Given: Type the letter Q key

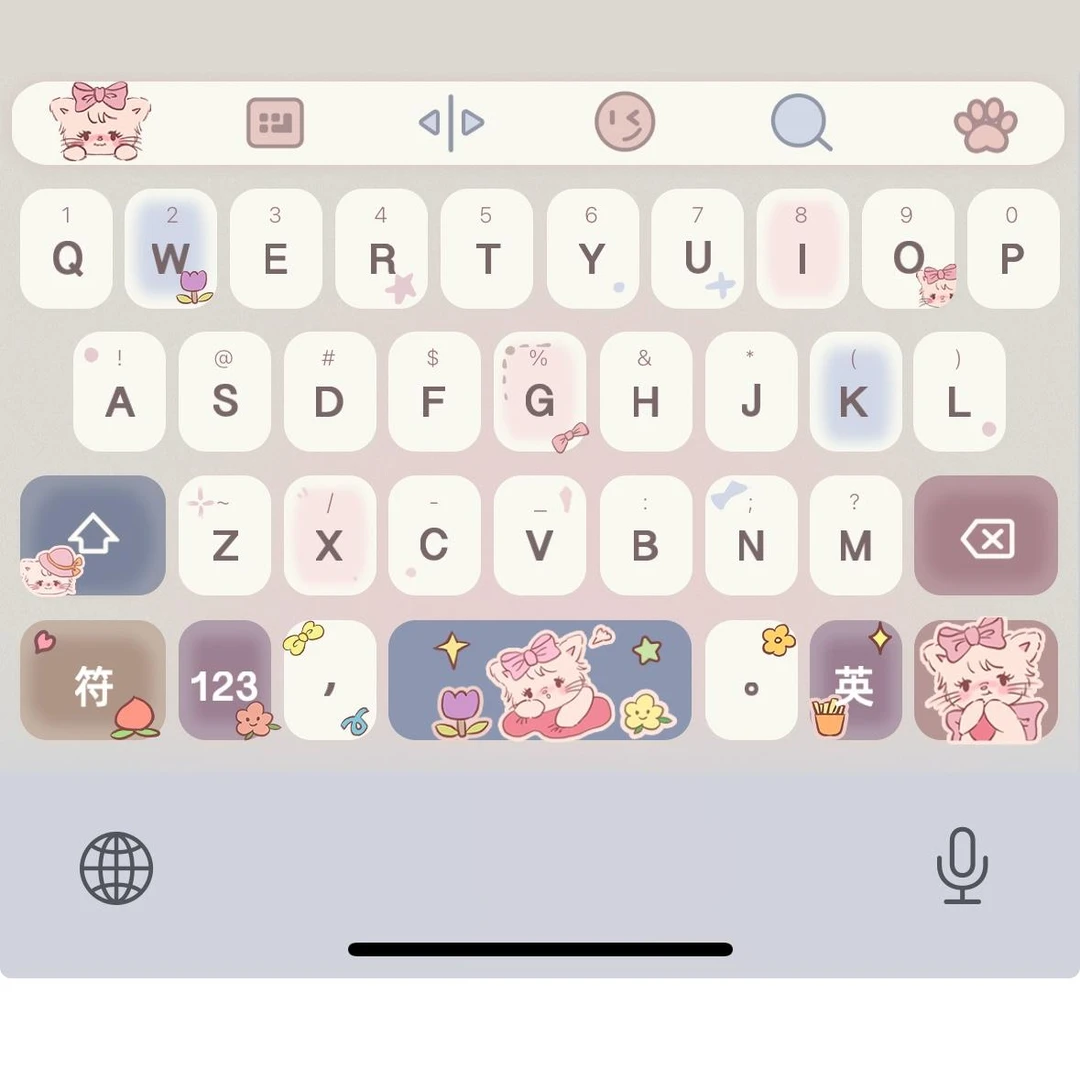Looking at the screenshot, I should 67,249.
